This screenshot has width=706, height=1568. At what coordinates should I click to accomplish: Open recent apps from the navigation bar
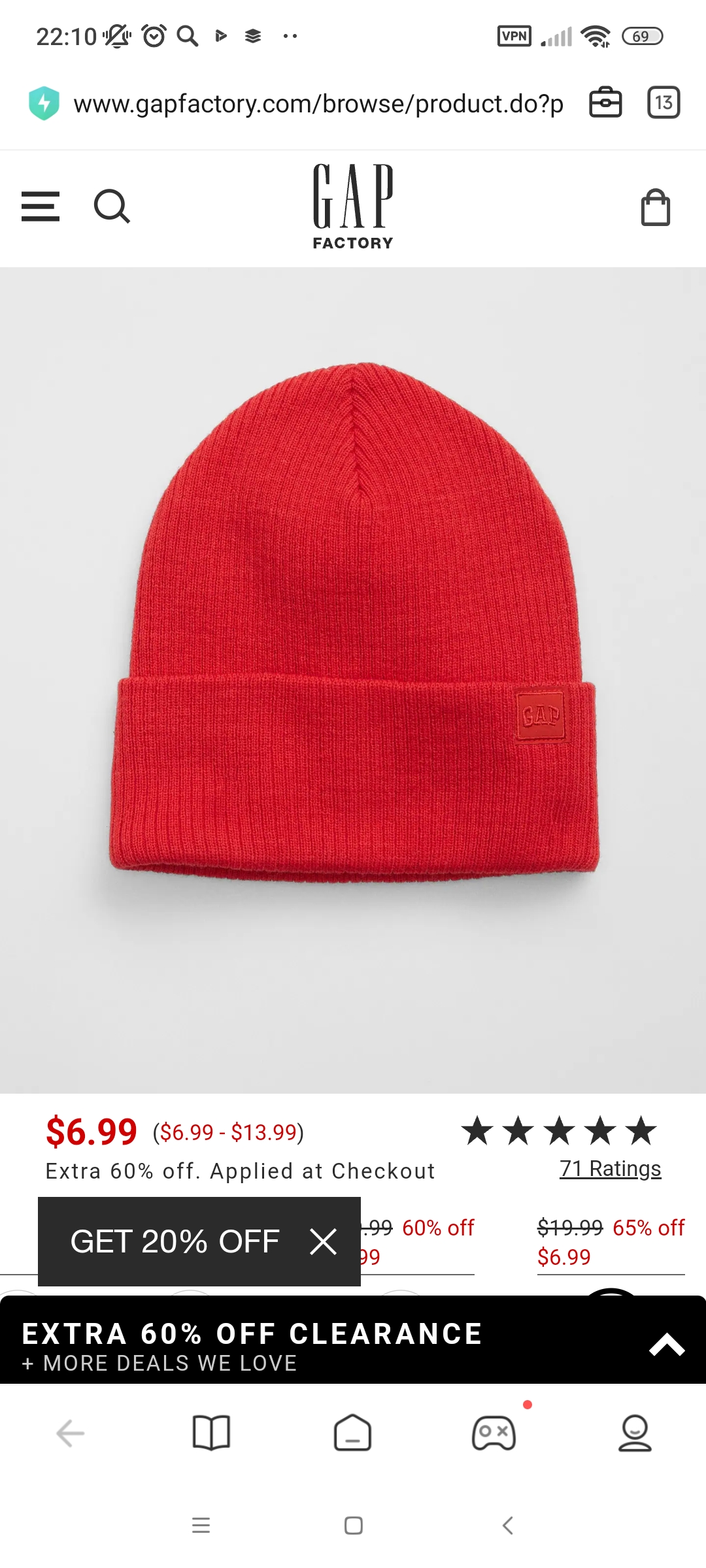coord(201,1526)
